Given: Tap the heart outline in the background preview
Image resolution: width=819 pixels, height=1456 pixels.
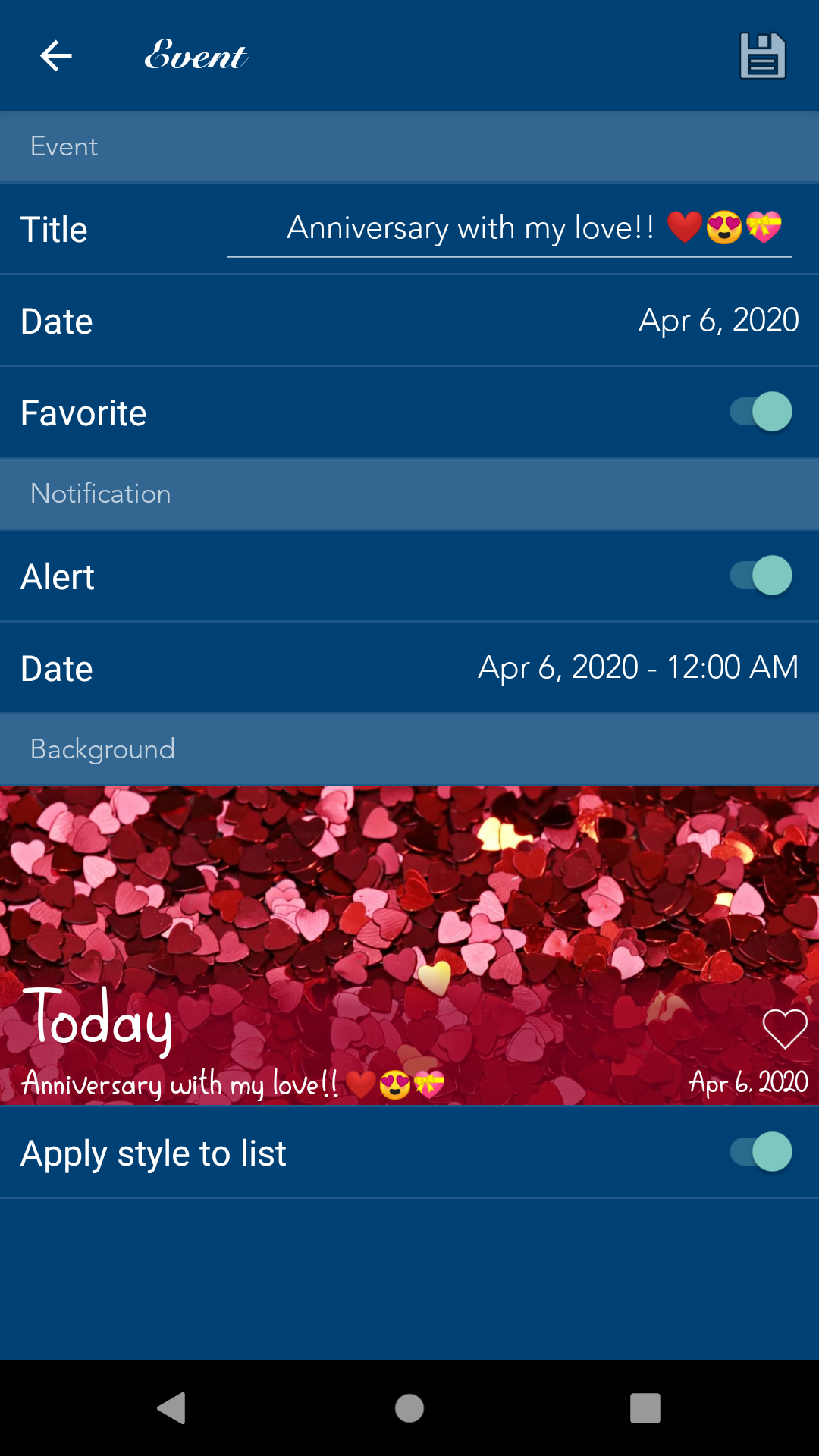Looking at the screenshot, I should point(784,1028).
